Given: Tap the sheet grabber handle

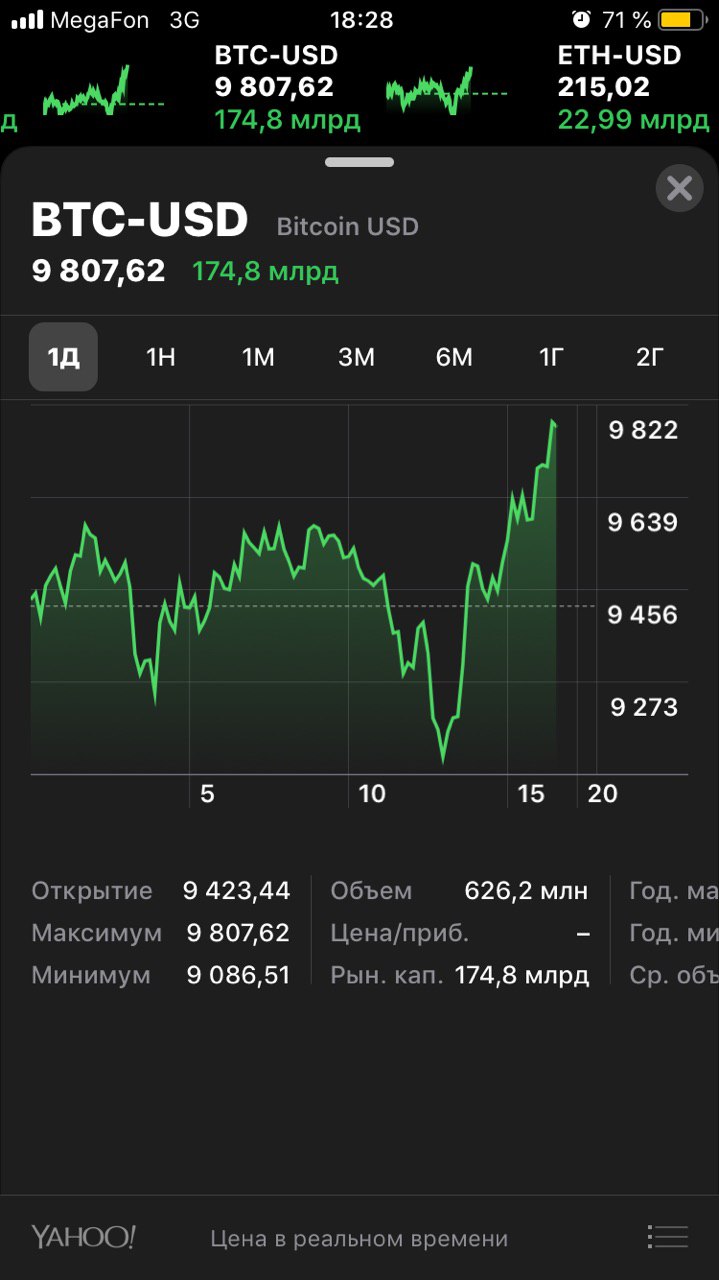Looking at the screenshot, I should [359, 162].
